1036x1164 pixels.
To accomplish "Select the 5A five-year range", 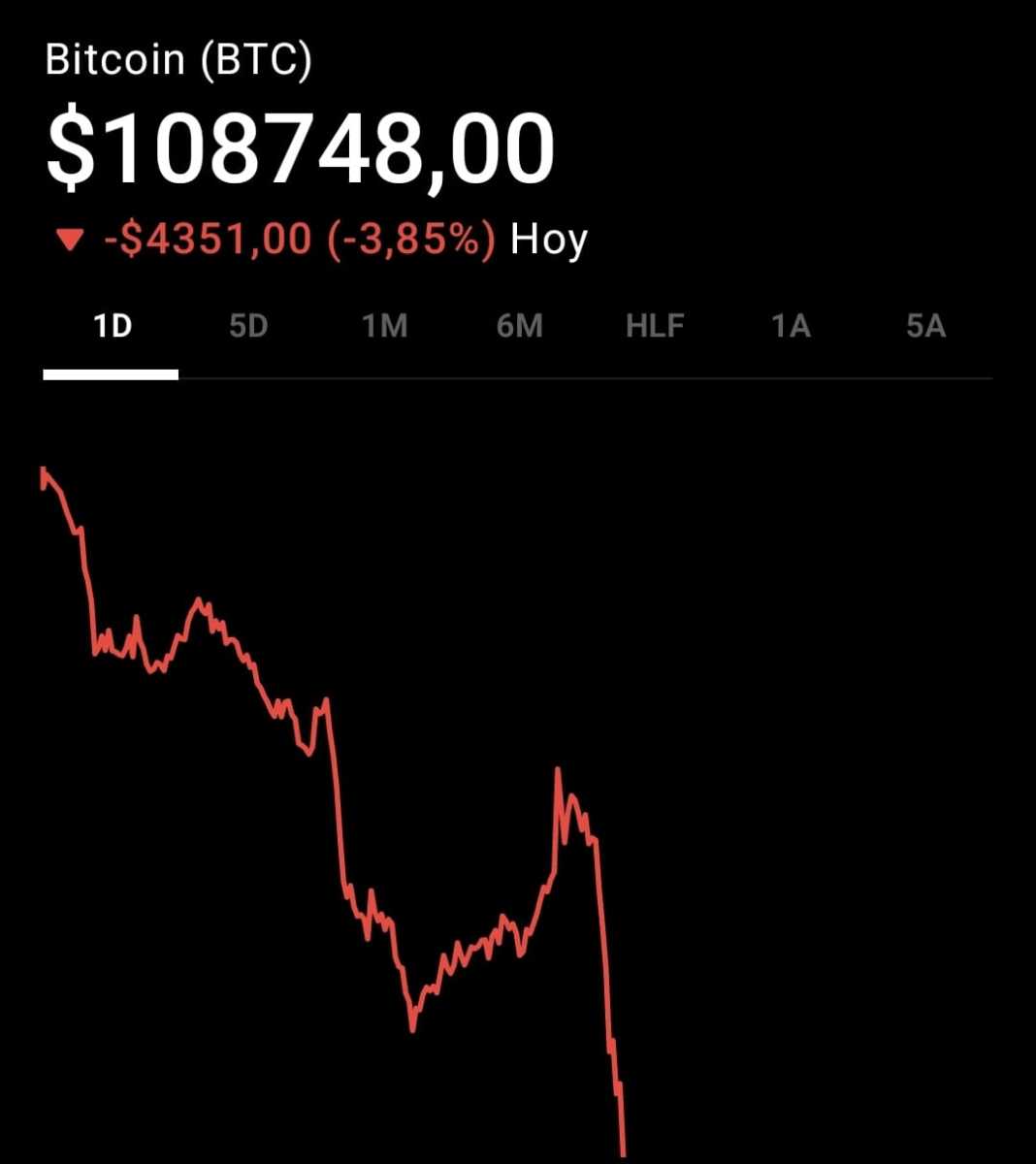I will point(925,327).
